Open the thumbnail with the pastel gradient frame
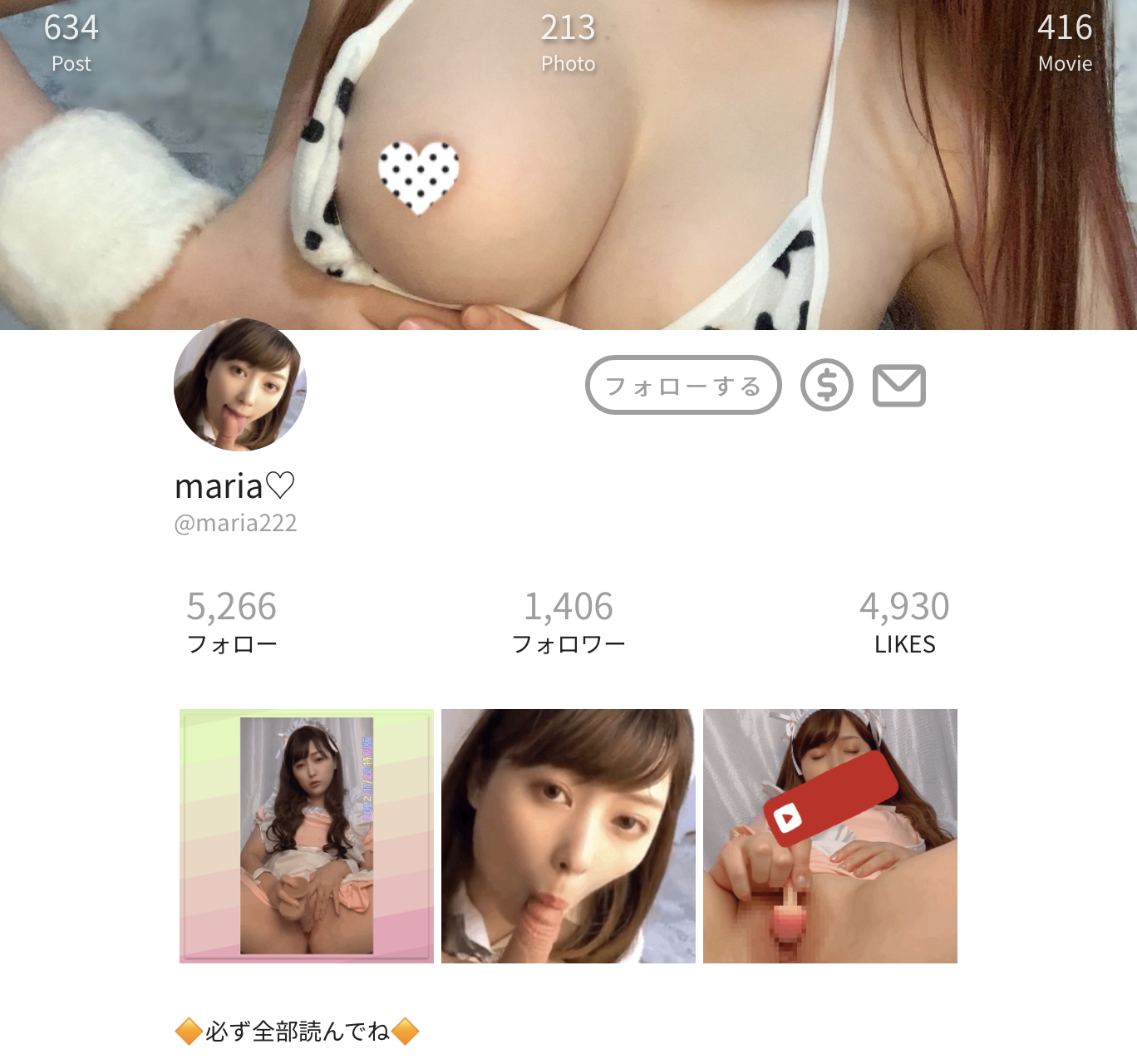Screen dimensions: 1137x1064 tap(307, 836)
